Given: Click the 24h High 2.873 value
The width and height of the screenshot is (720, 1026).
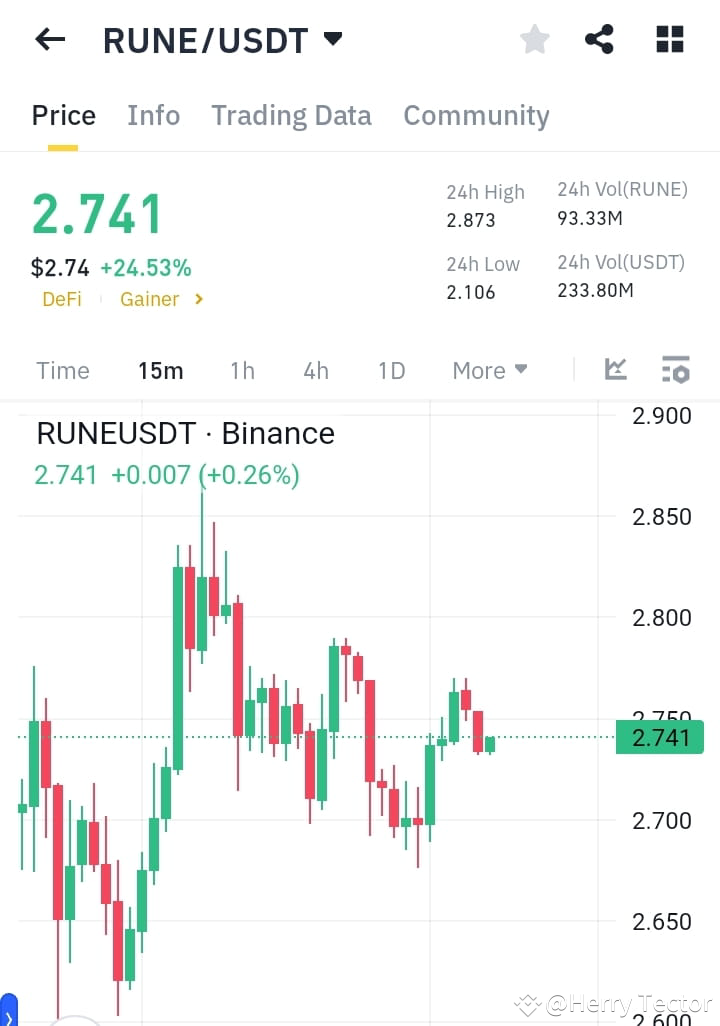Looking at the screenshot, I should [470, 218].
